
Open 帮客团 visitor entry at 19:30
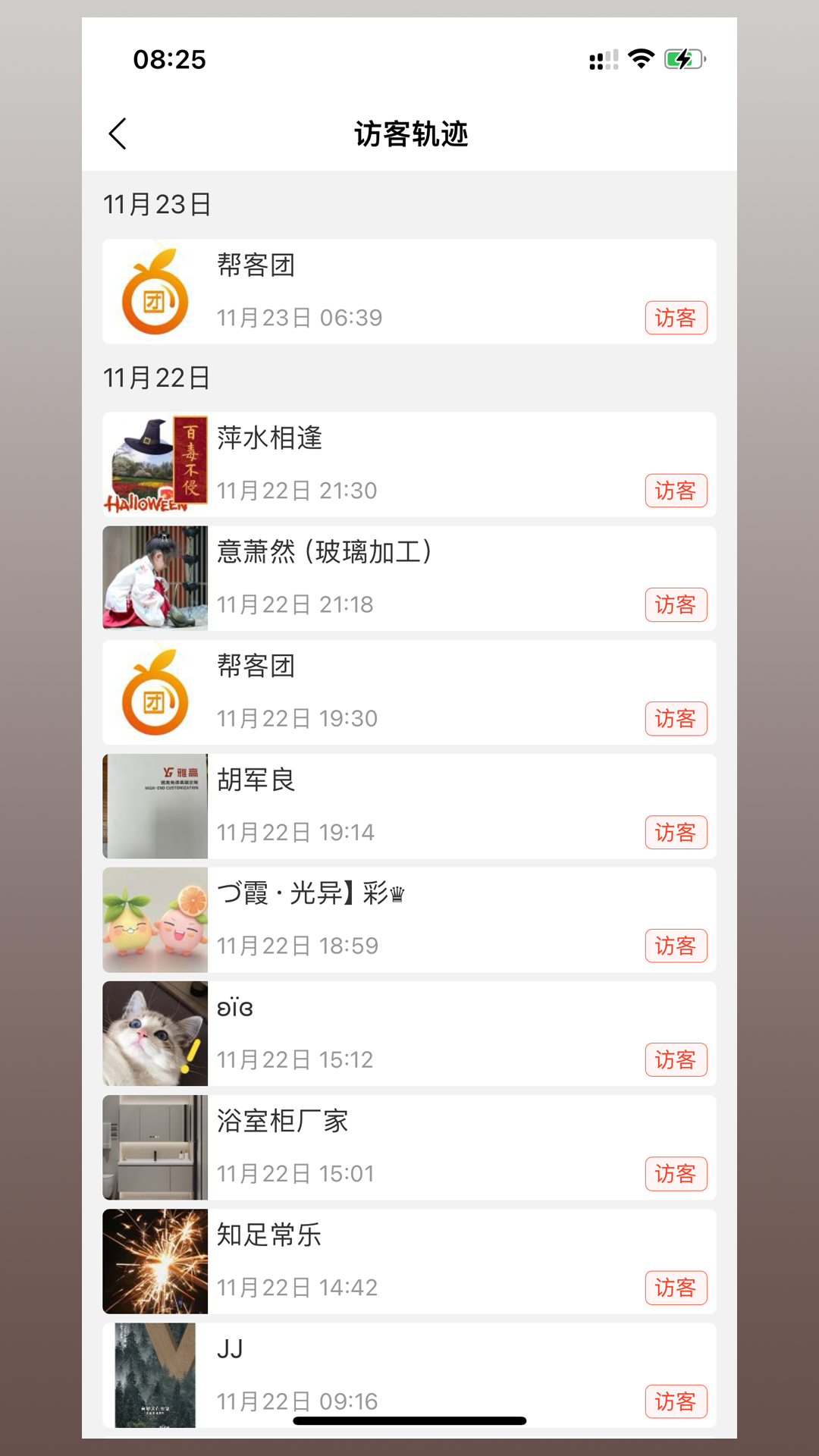coord(409,692)
